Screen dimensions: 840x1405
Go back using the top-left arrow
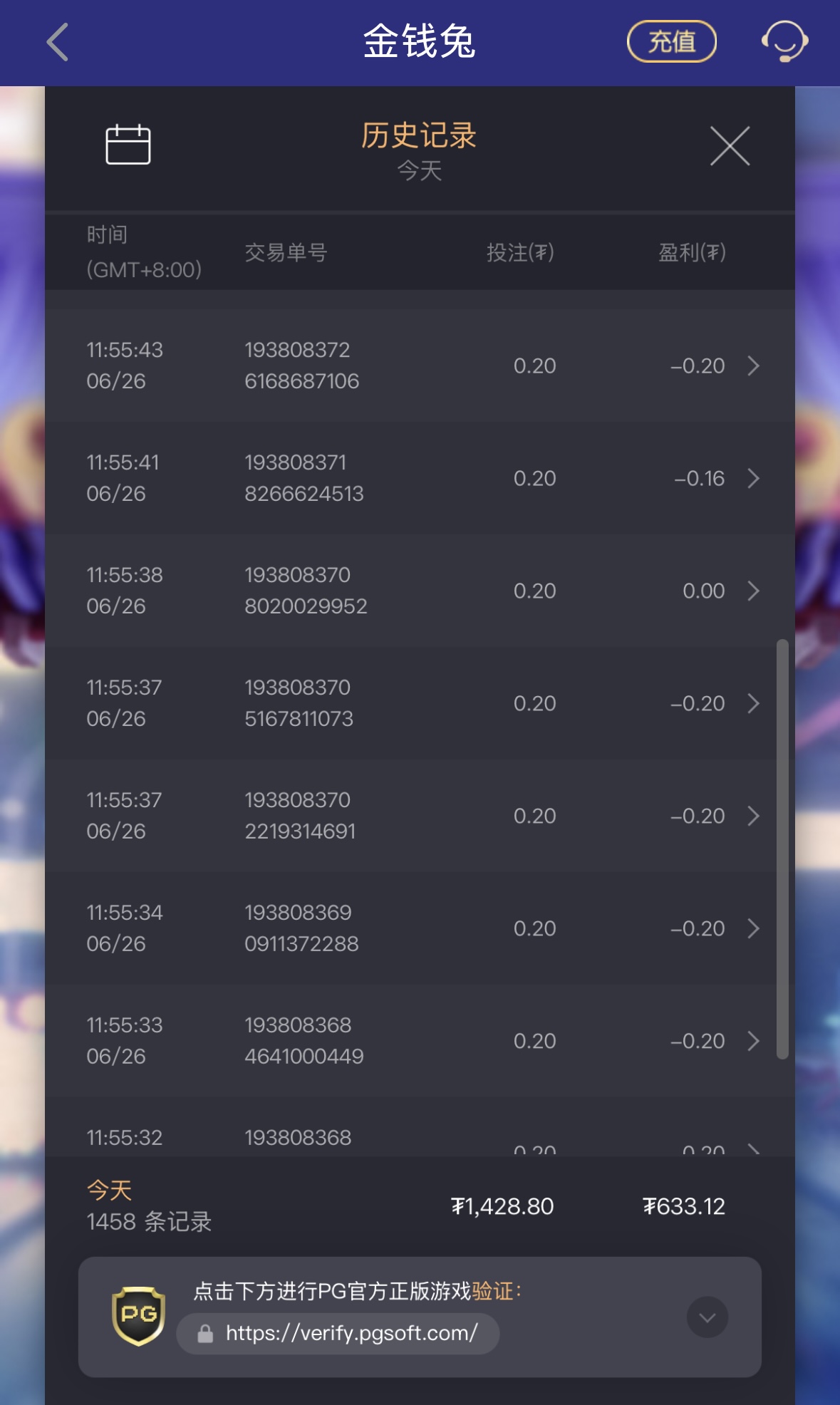coord(58,42)
